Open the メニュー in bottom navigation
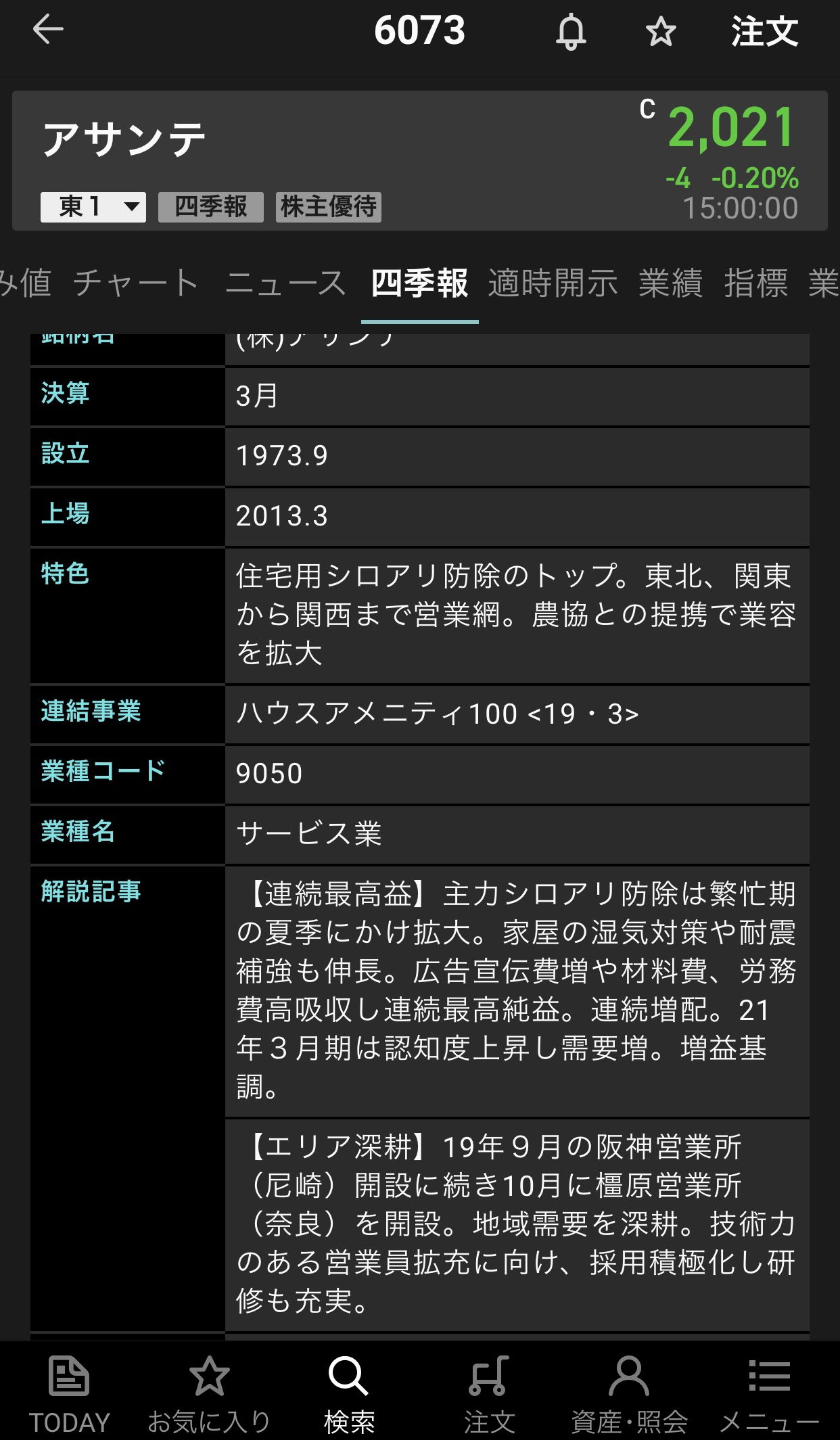The image size is (840, 1440). (x=769, y=1393)
